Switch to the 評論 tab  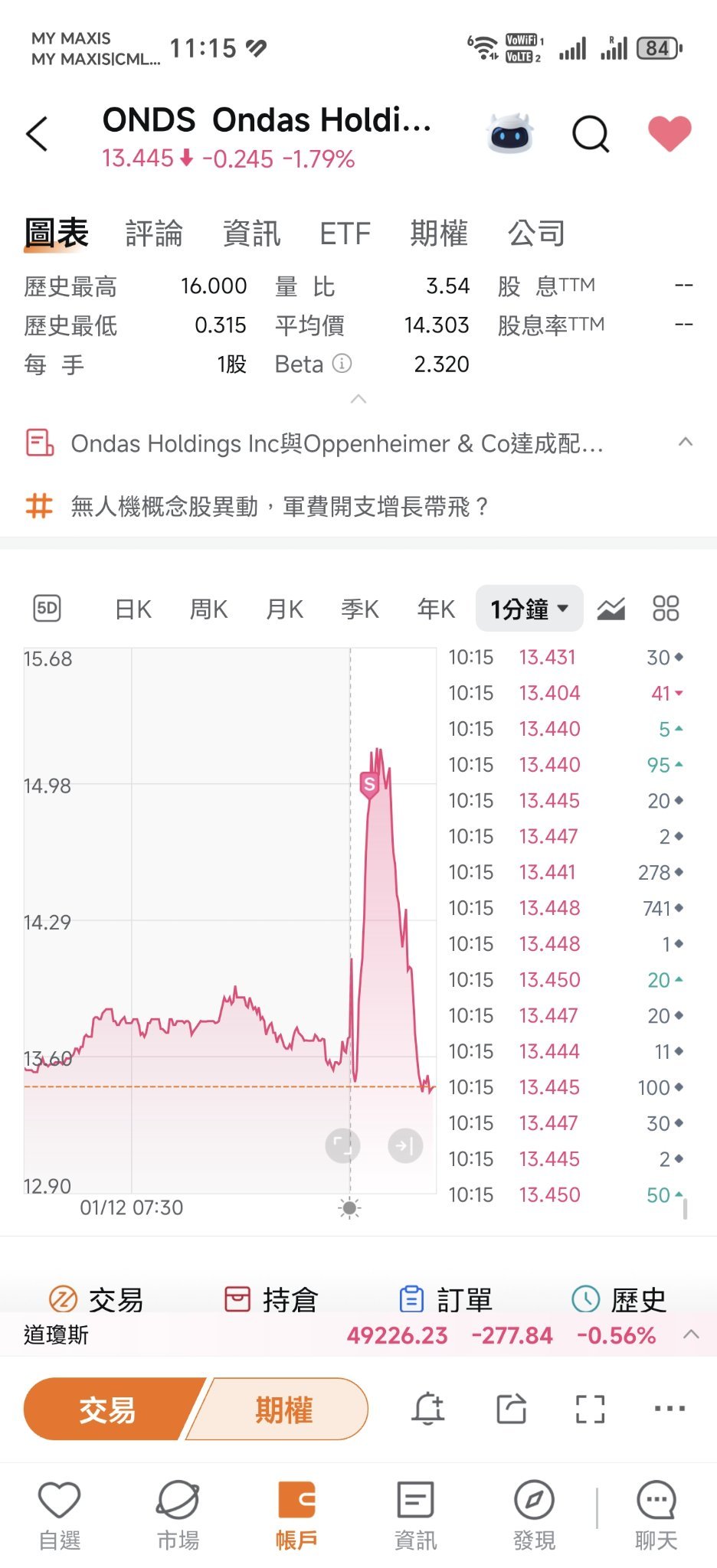point(154,234)
